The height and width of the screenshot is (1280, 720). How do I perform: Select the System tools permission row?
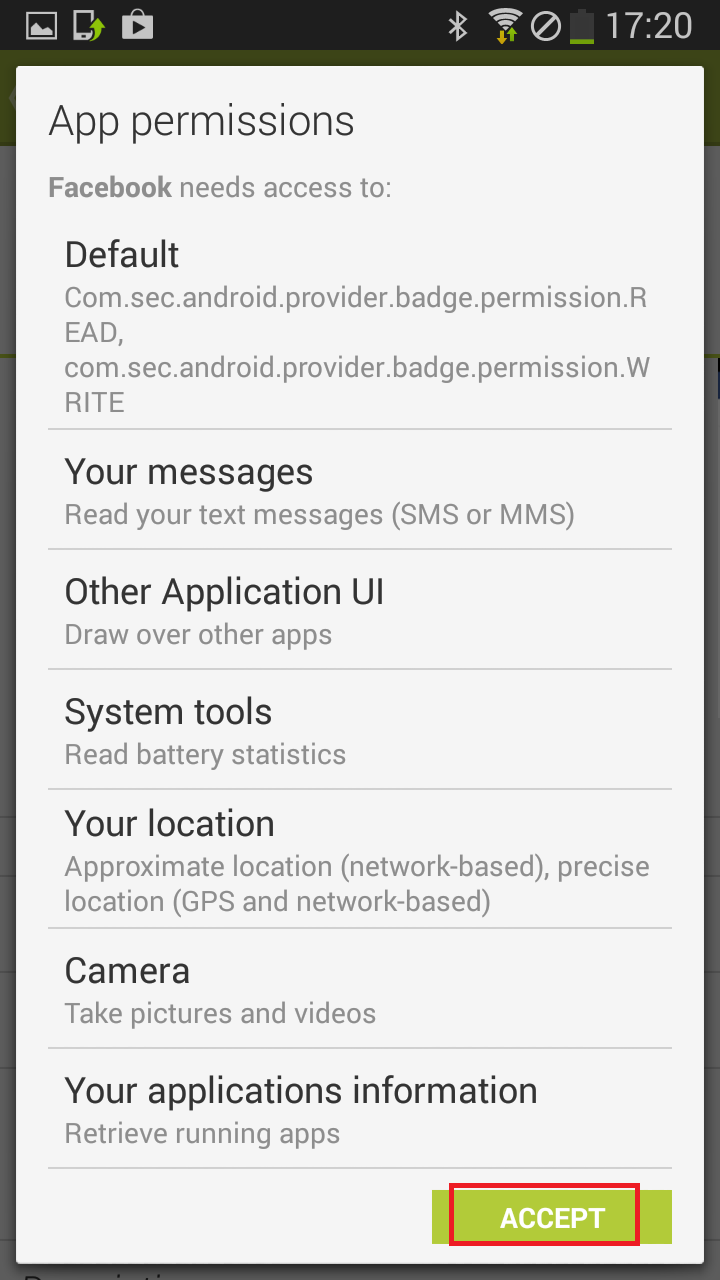tap(360, 730)
